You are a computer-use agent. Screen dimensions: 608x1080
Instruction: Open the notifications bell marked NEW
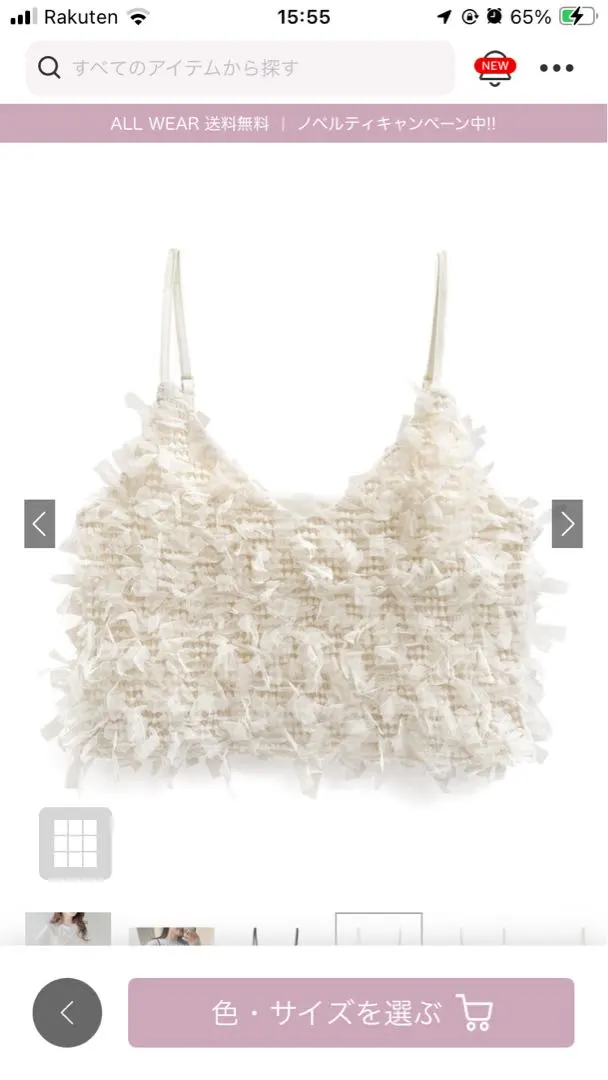tap(494, 68)
